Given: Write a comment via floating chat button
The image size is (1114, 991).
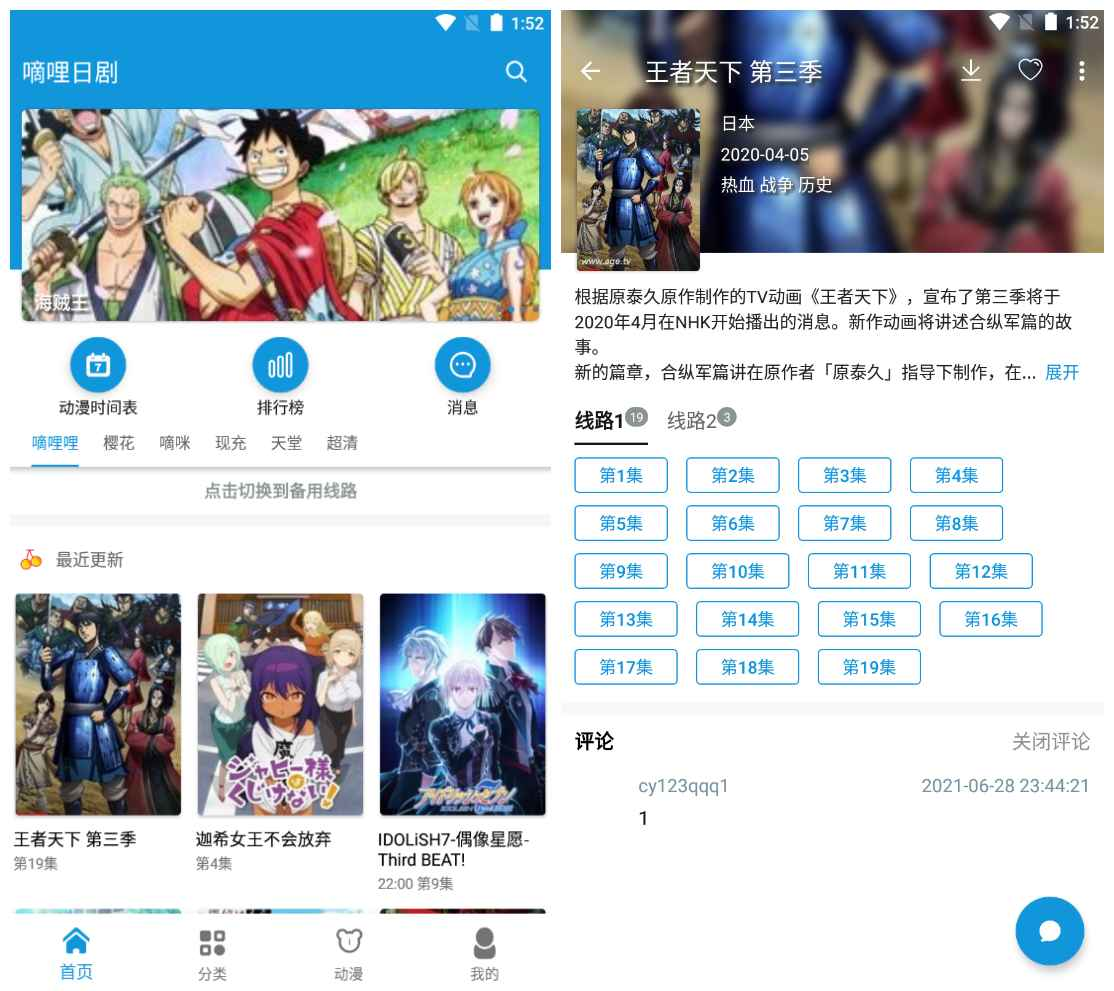Looking at the screenshot, I should (x=1049, y=931).
